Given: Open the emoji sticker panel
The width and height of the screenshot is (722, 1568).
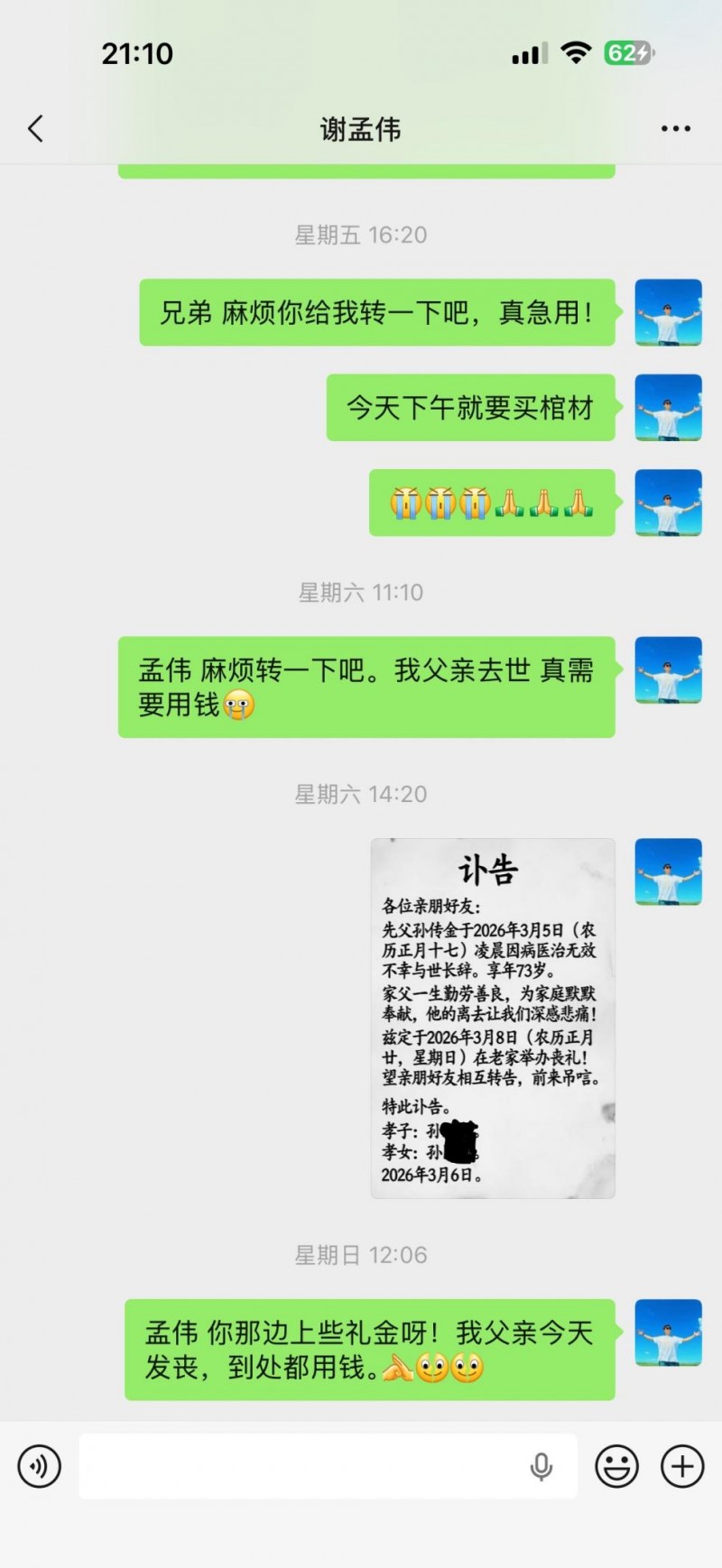Looking at the screenshot, I should point(616,1466).
